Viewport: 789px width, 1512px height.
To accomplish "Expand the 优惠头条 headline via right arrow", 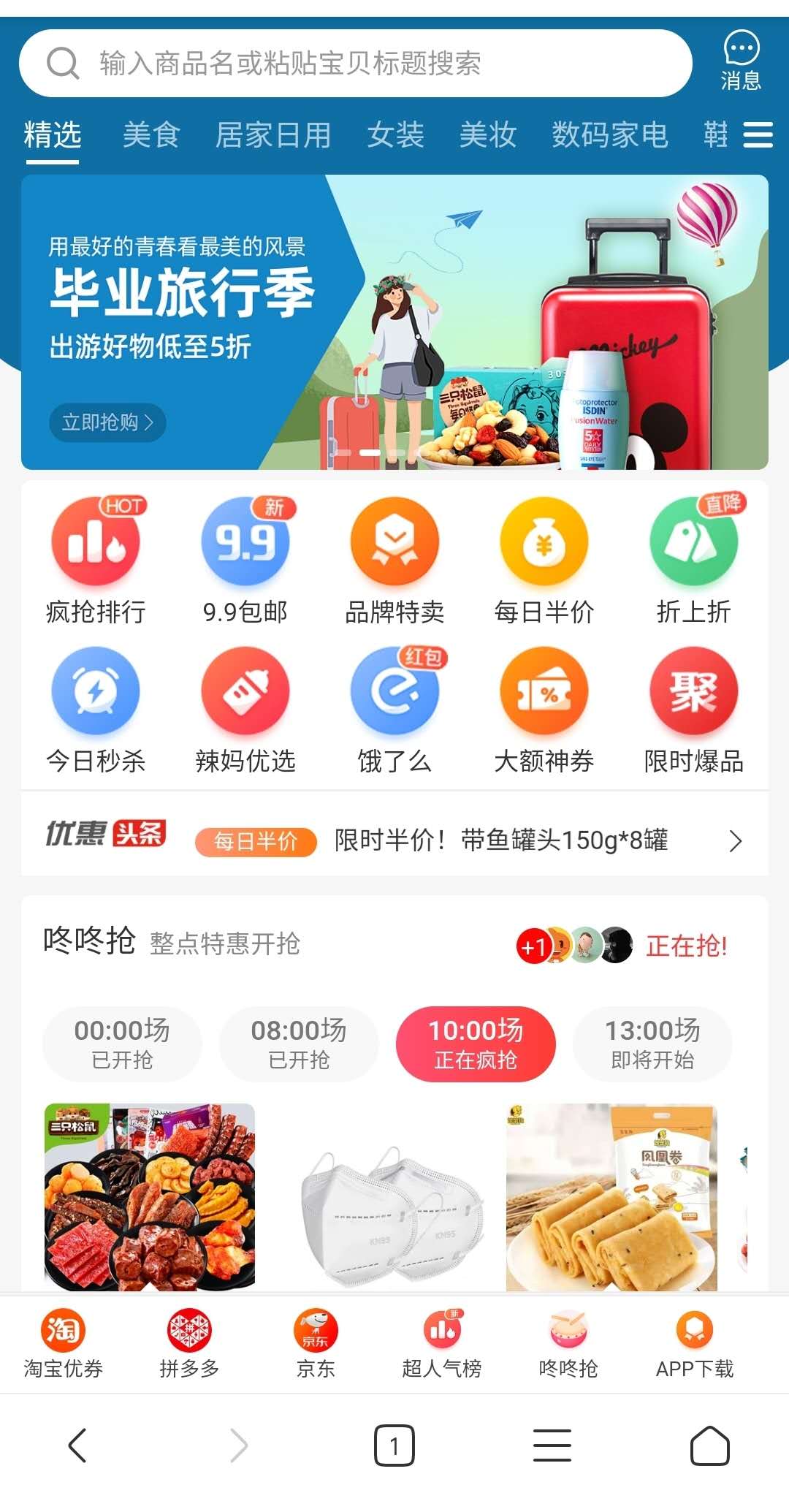I will [x=736, y=842].
